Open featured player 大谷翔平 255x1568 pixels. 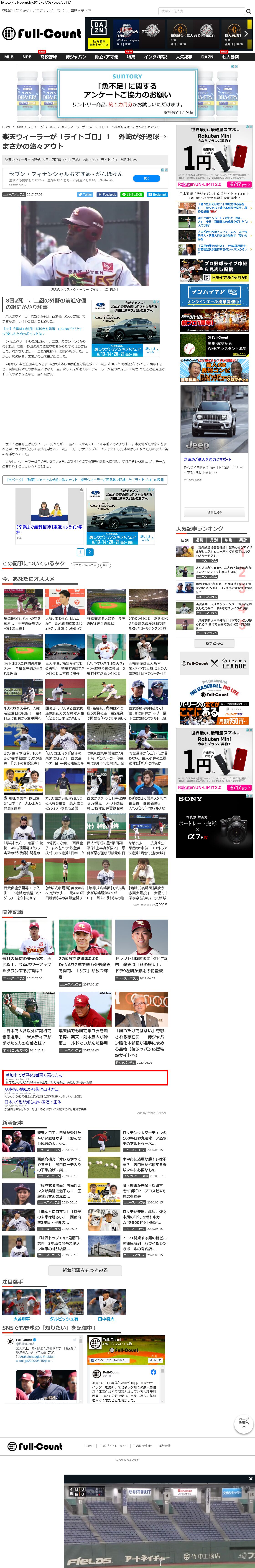[21, 1318]
